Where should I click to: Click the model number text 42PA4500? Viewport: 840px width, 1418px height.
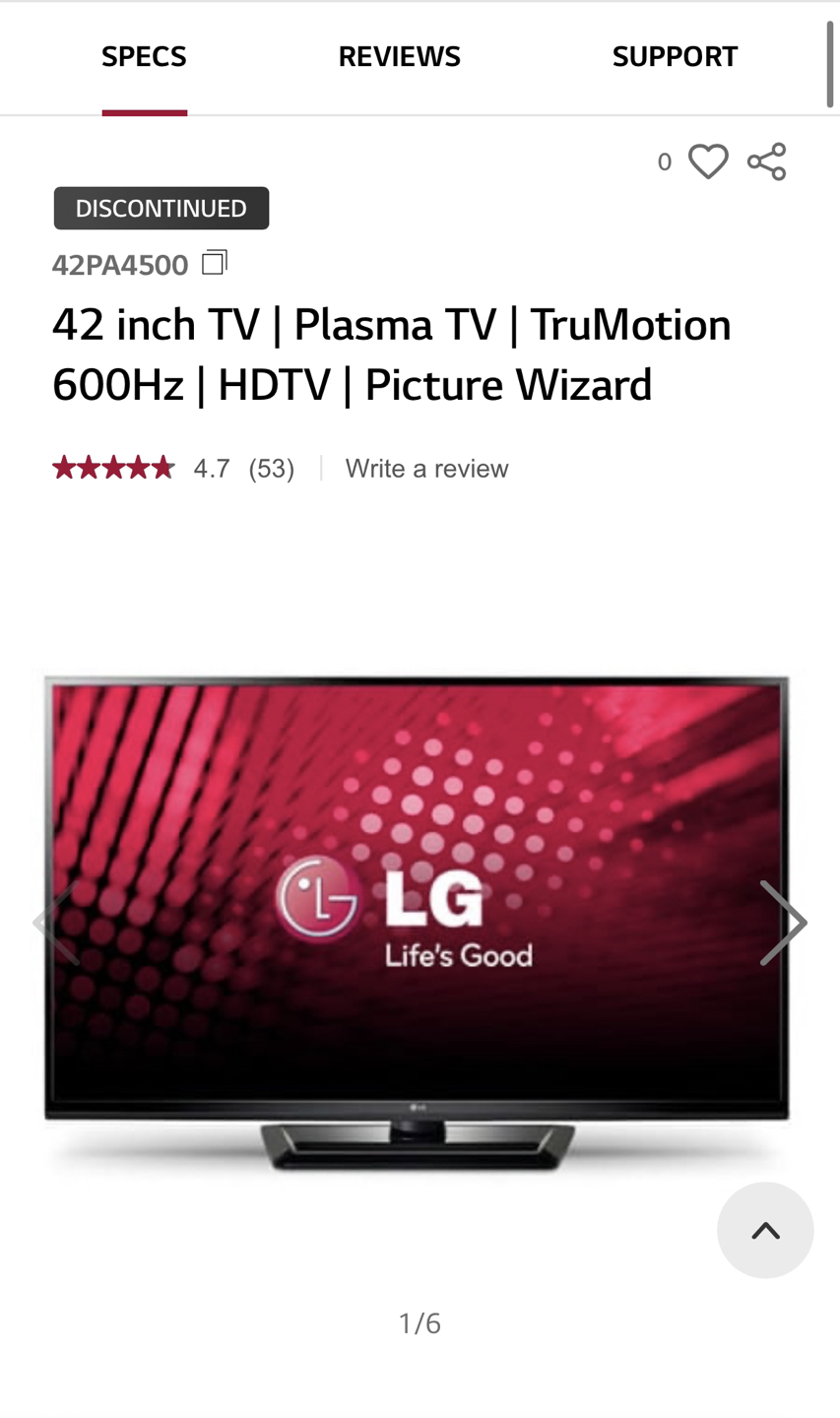(x=120, y=263)
